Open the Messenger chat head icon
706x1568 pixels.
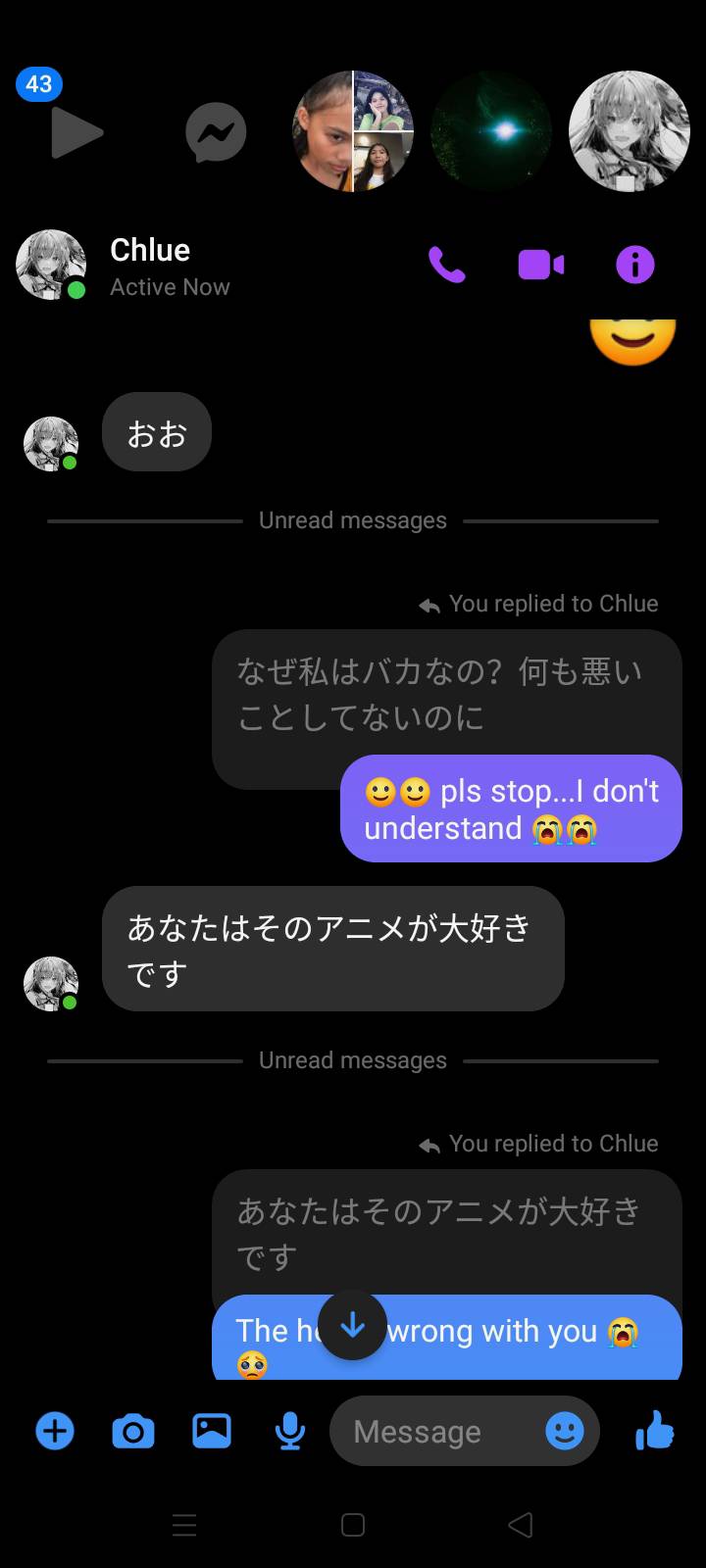[216, 132]
